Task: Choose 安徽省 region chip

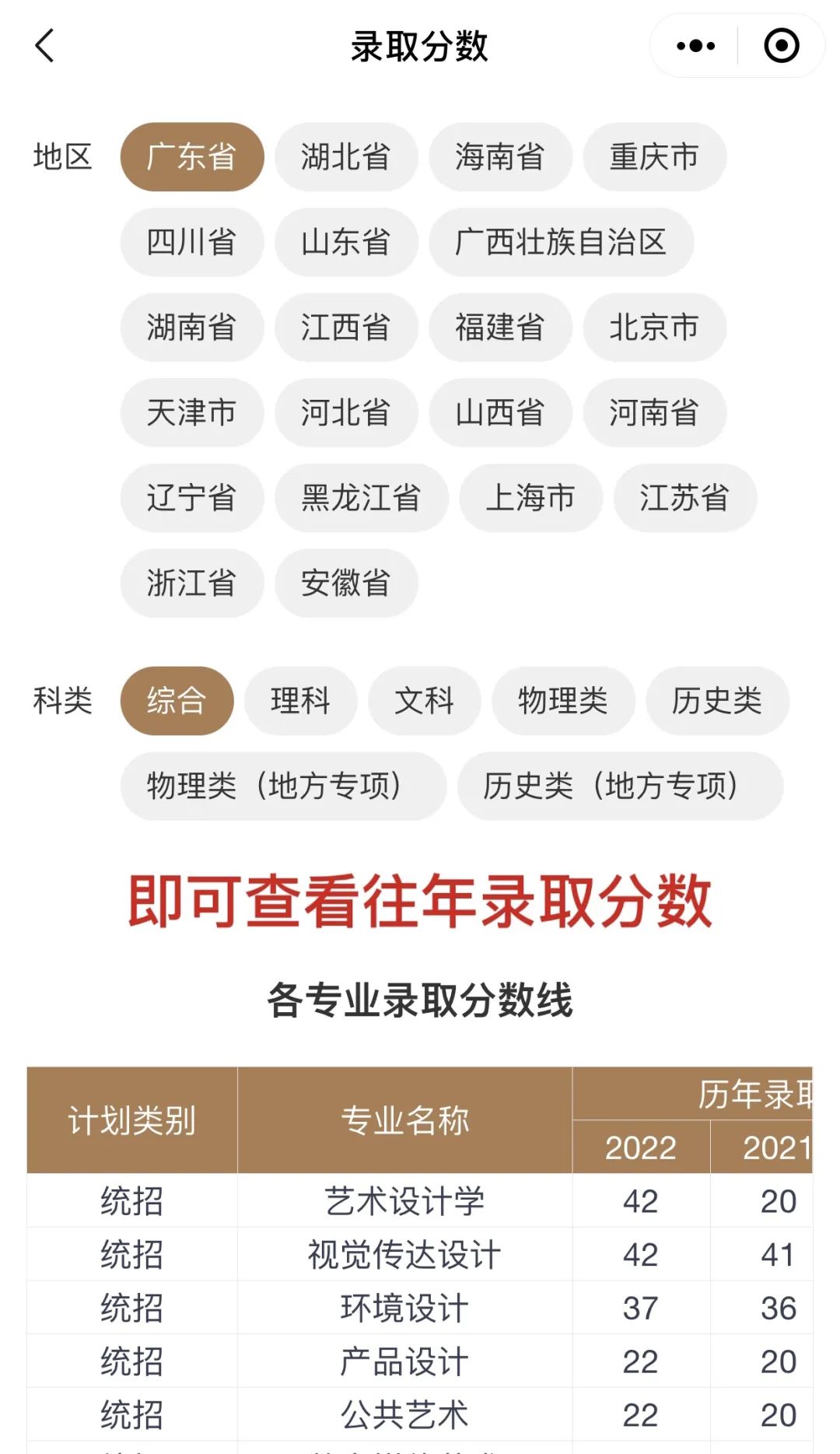Action: (346, 583)
